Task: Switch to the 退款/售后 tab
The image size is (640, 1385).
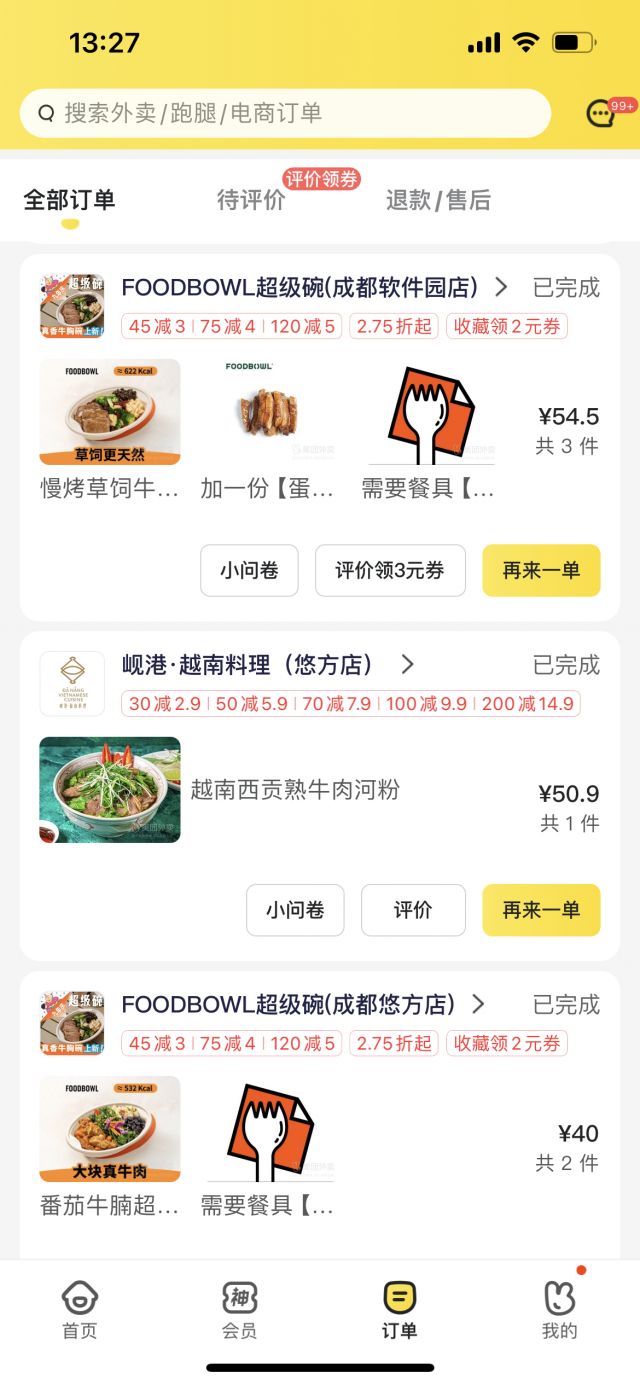Action: 438,200
